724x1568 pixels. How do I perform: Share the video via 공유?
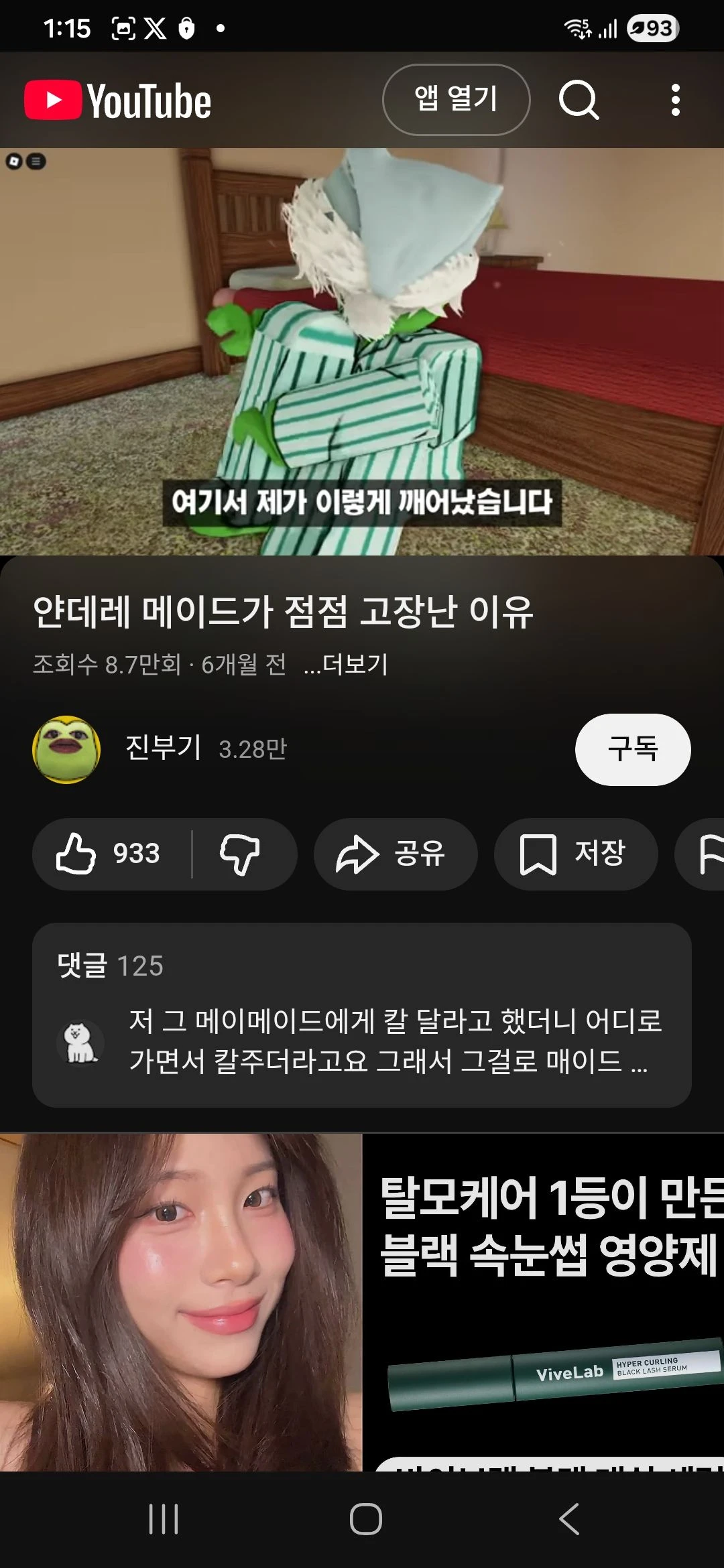point(394,854)
